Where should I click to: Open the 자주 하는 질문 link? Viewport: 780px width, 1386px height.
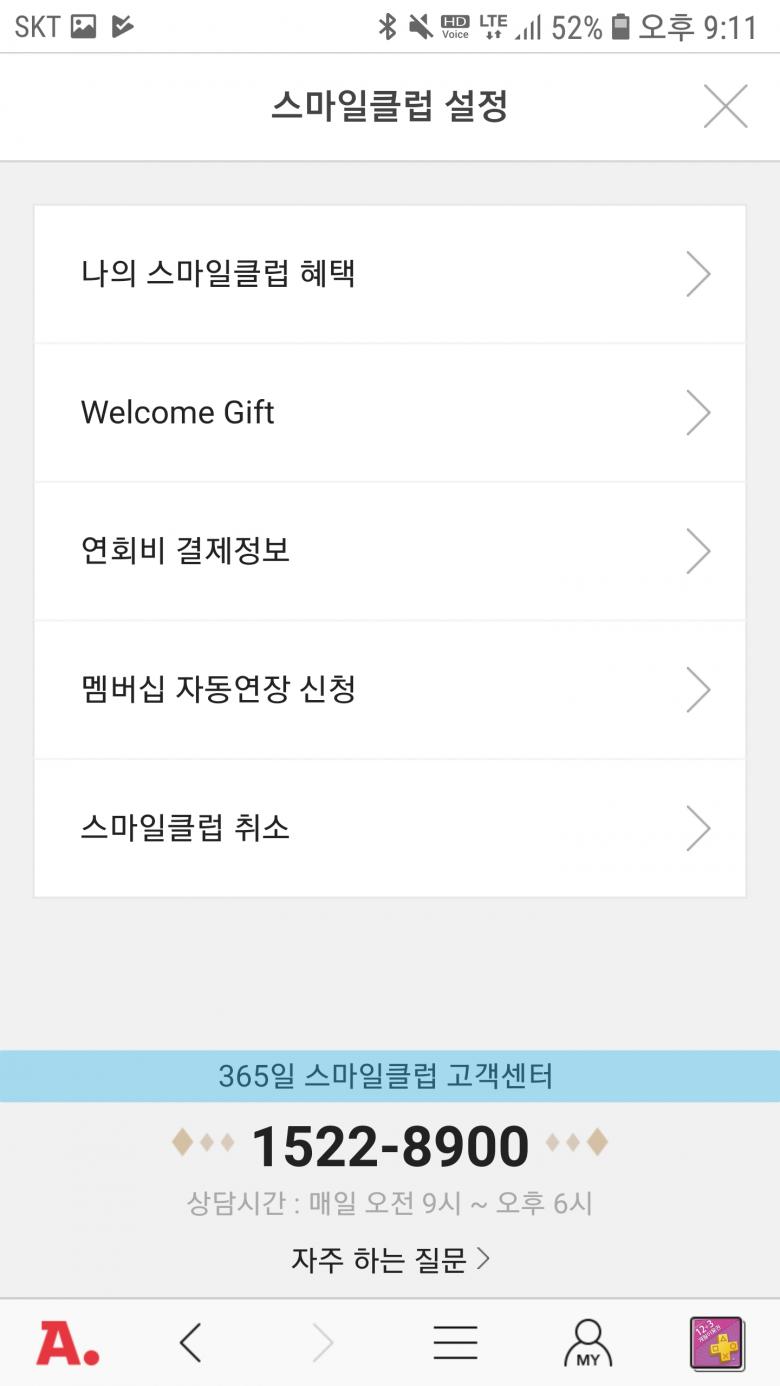(x=390, y=1259)
